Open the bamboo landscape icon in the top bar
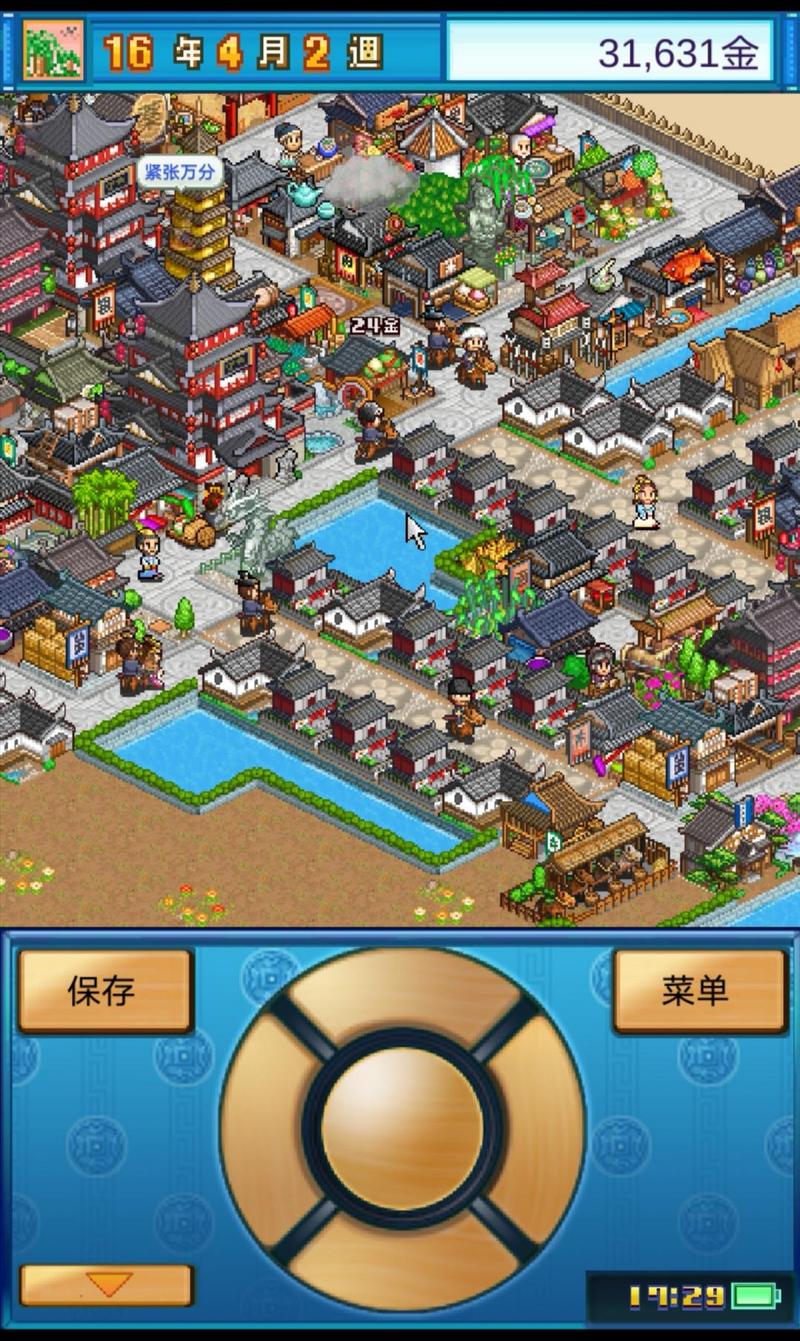The width and height of the screenshot is (800, 1341). [53, 50]
